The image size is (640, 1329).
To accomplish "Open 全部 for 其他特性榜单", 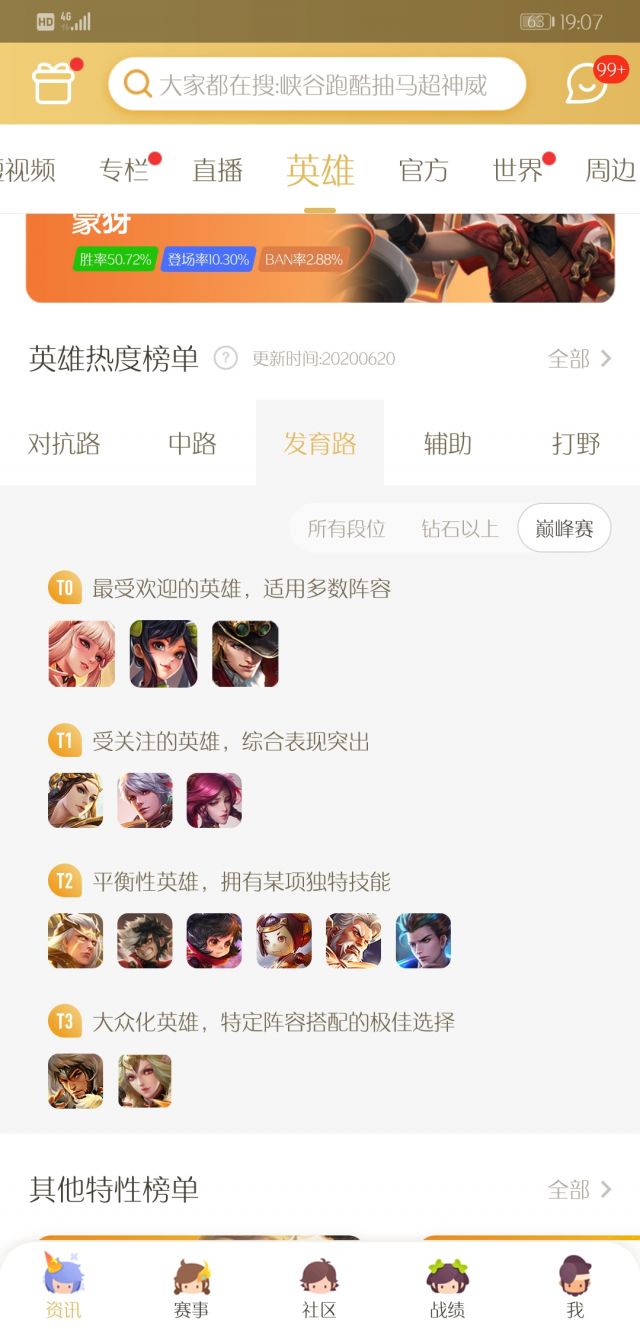I will [579, 1189].
